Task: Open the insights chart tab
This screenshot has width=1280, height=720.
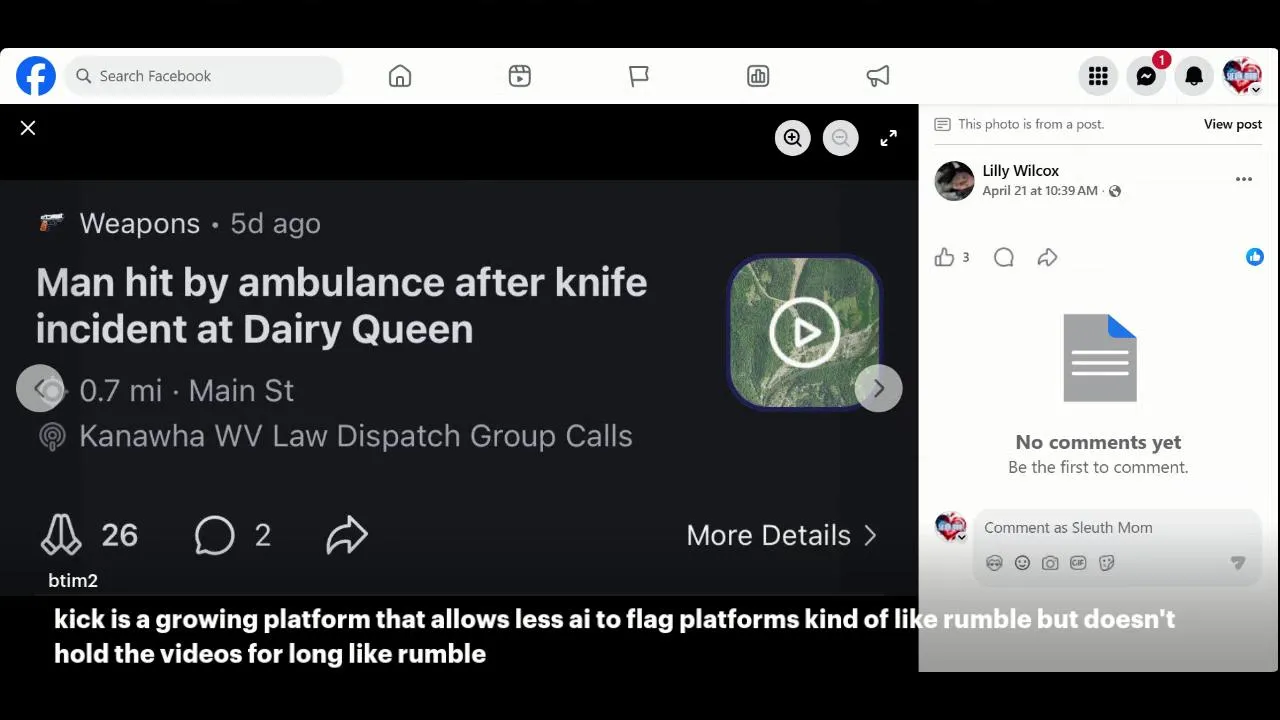Action: click(x=758, y=76)
